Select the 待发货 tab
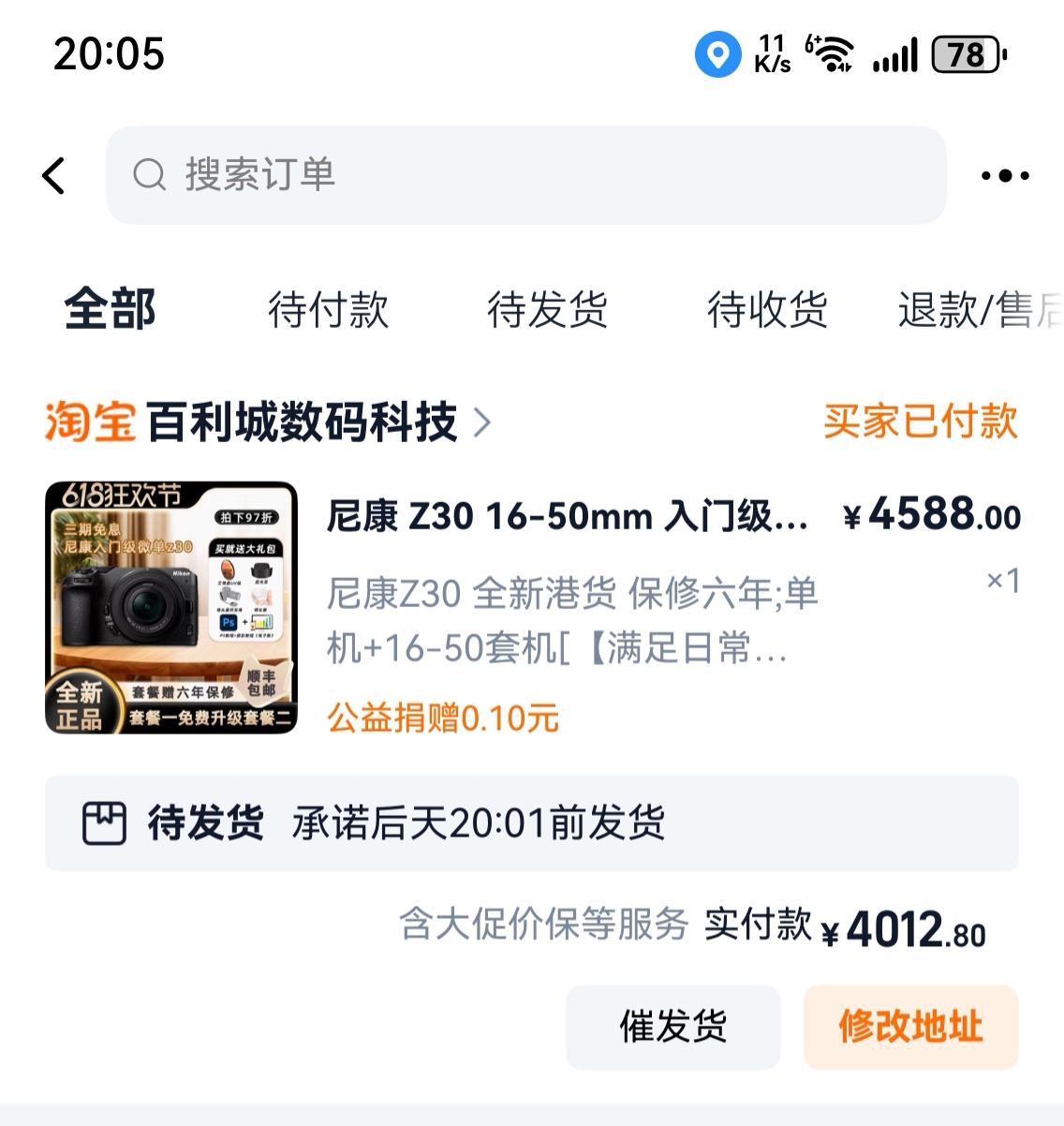The width and height of the screenshot is (1064, 1126). pos(549,312)
